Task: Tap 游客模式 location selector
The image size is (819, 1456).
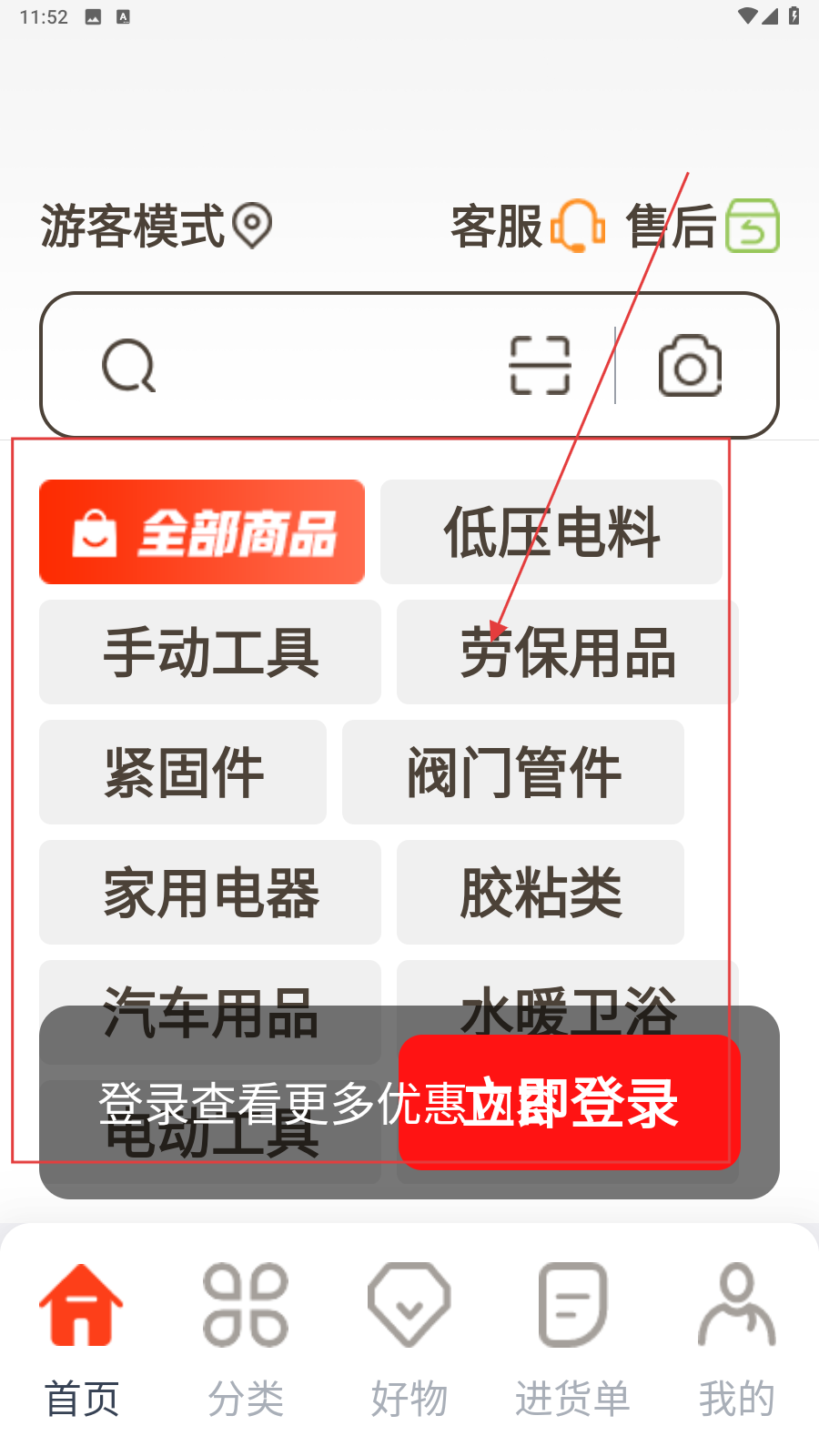Action: tap(157, 226)
